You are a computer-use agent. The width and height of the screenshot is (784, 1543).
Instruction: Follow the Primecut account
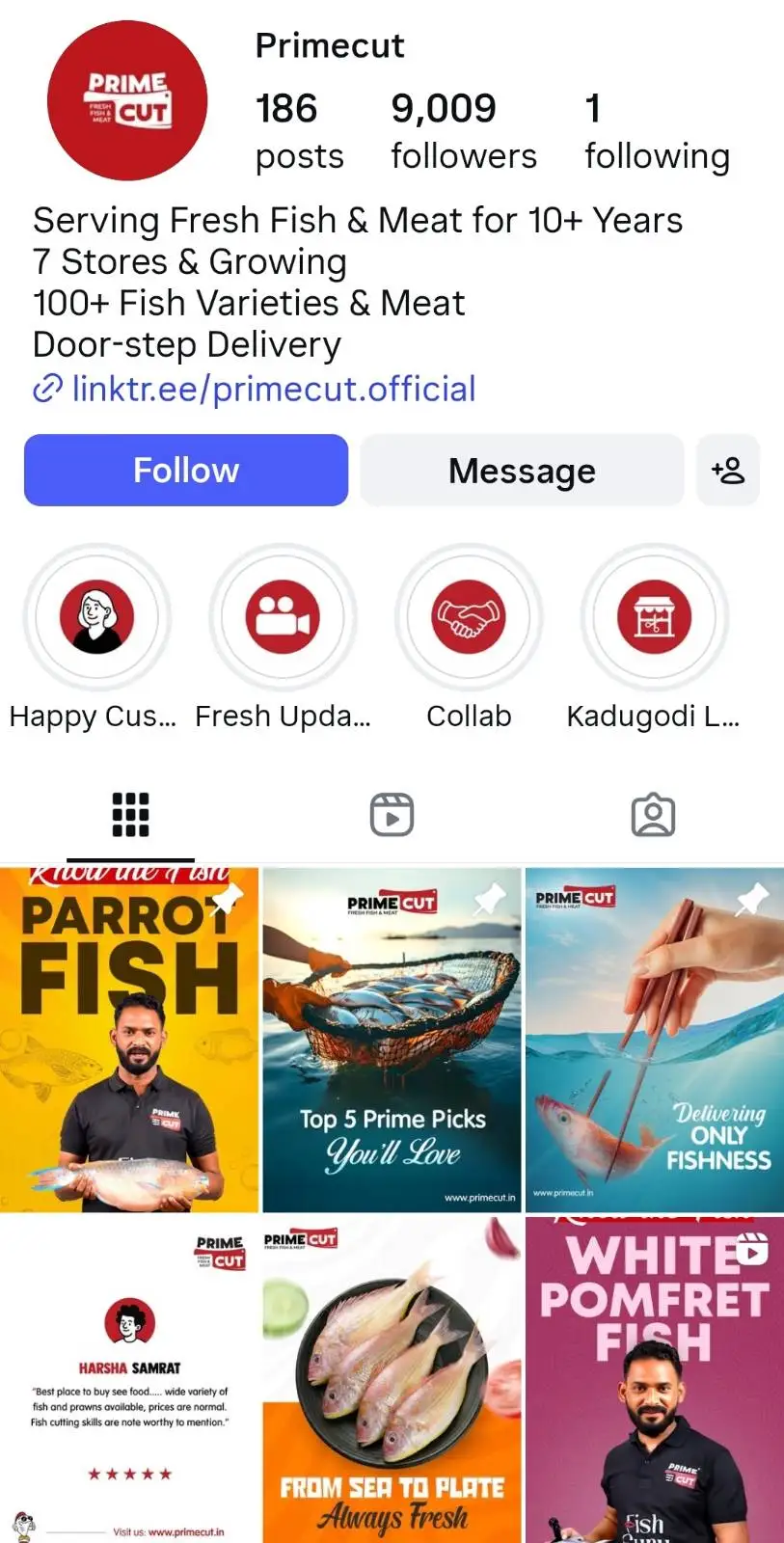pyautogui.click(x=185, y=471)
